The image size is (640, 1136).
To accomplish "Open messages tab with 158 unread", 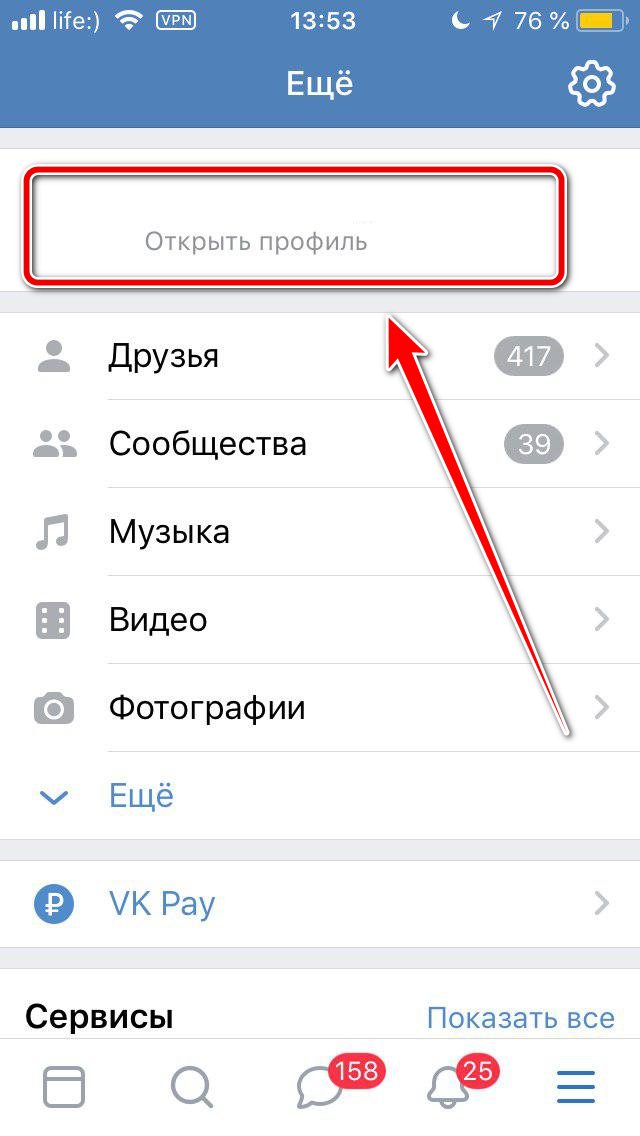I will click(320, 1086).
